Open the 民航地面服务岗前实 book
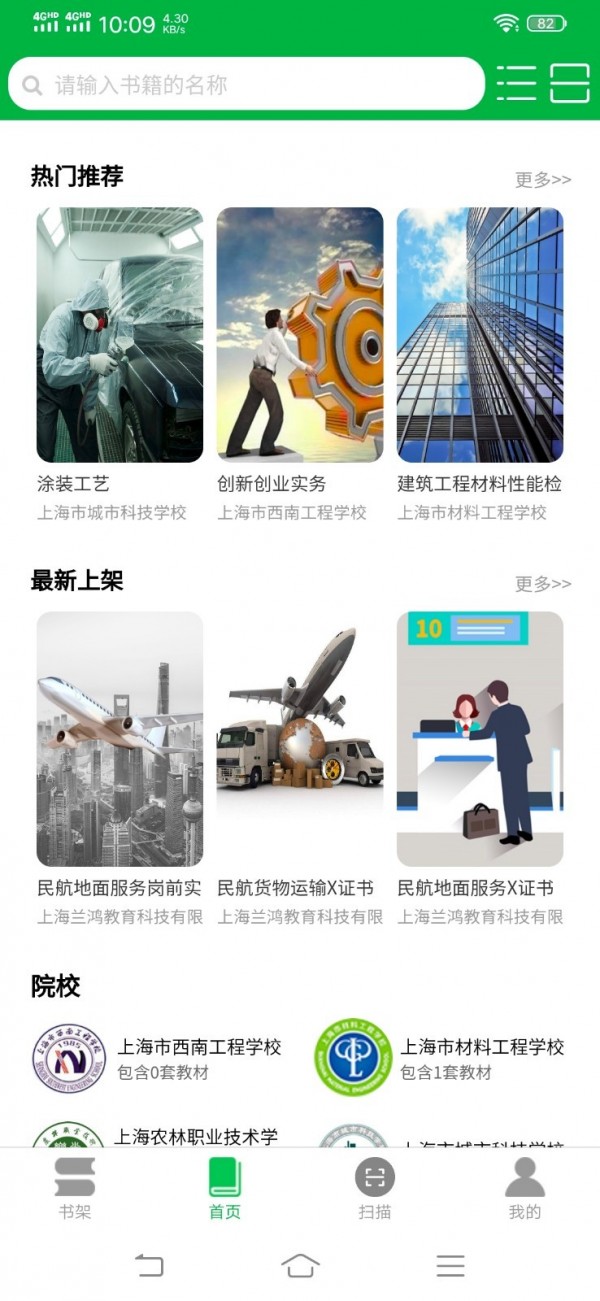This screenshot has height=1301, width=600. [x=120, y=739]
